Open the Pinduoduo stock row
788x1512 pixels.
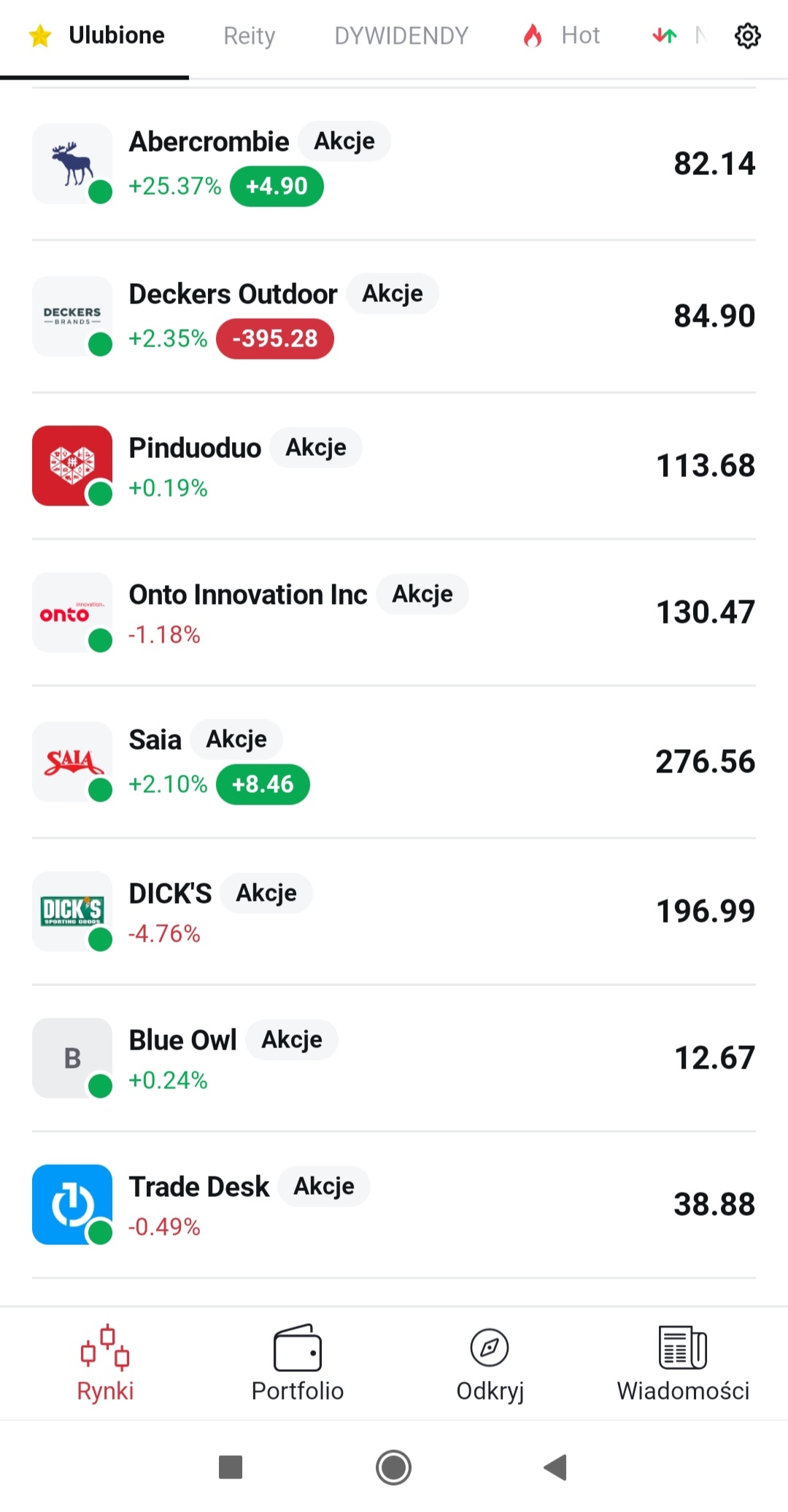(x=394, y=466)
